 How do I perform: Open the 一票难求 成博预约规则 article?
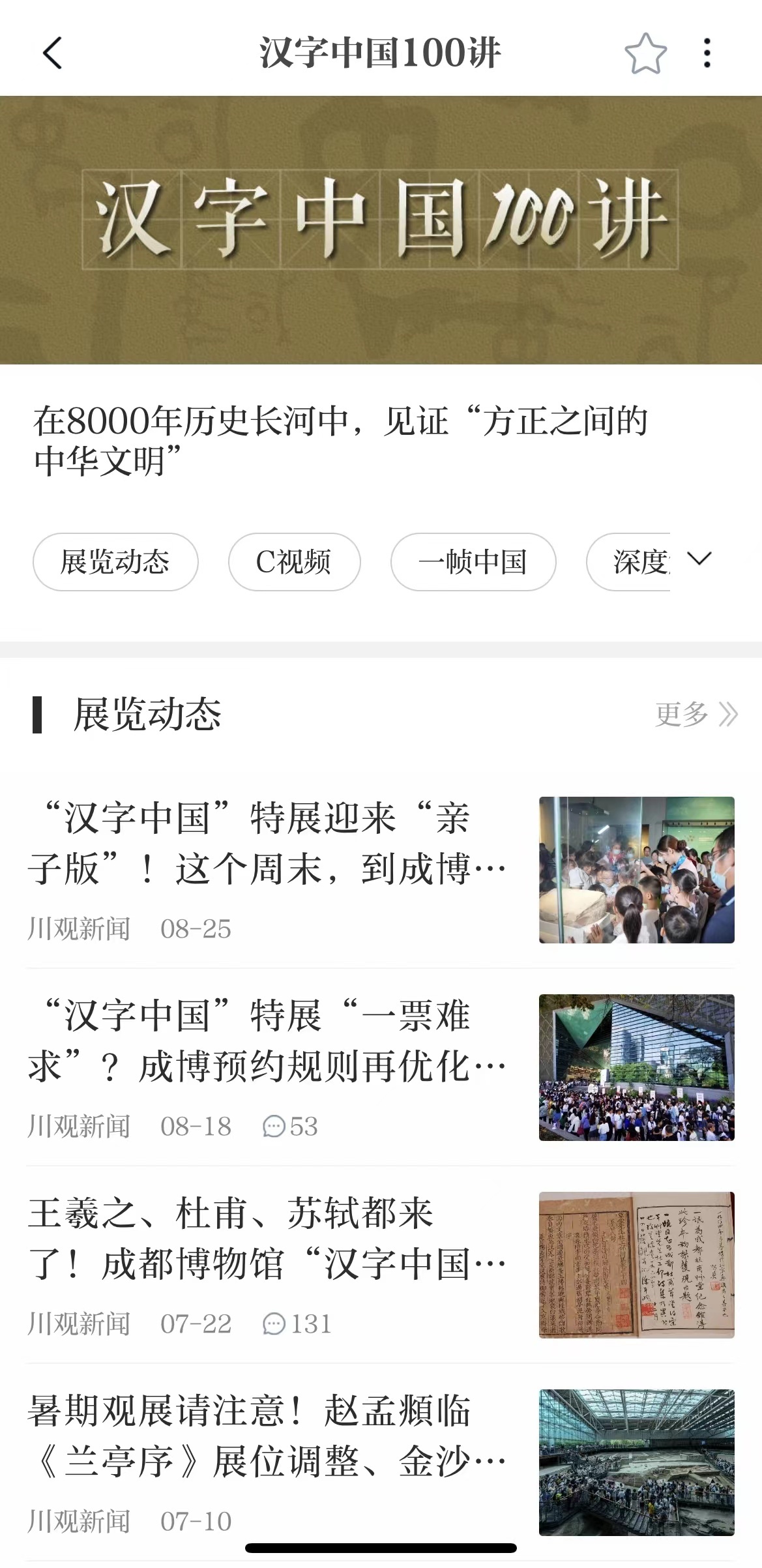coord(267,1041)
